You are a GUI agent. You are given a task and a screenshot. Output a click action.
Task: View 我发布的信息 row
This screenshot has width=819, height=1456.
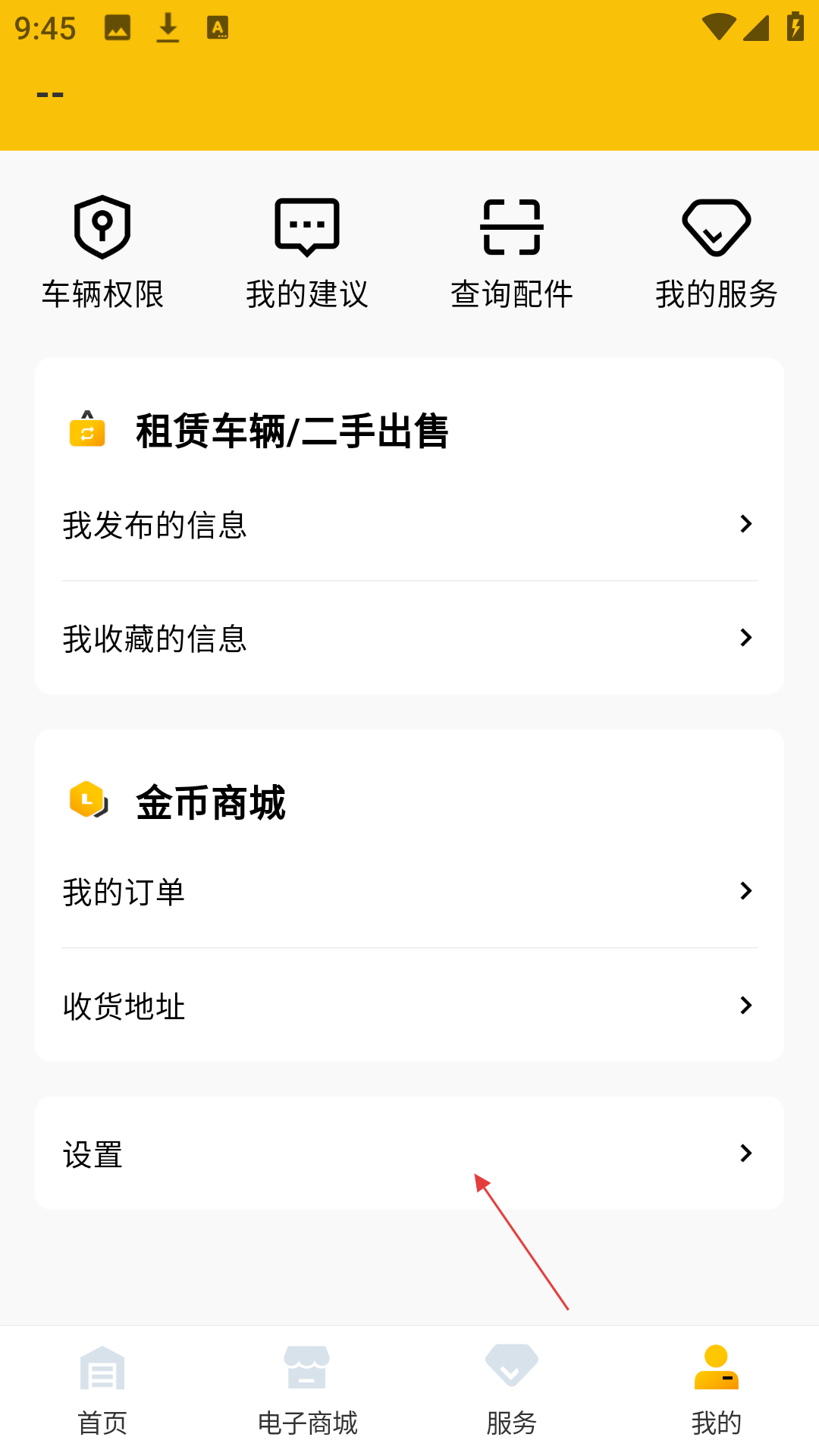coord(409,525)
